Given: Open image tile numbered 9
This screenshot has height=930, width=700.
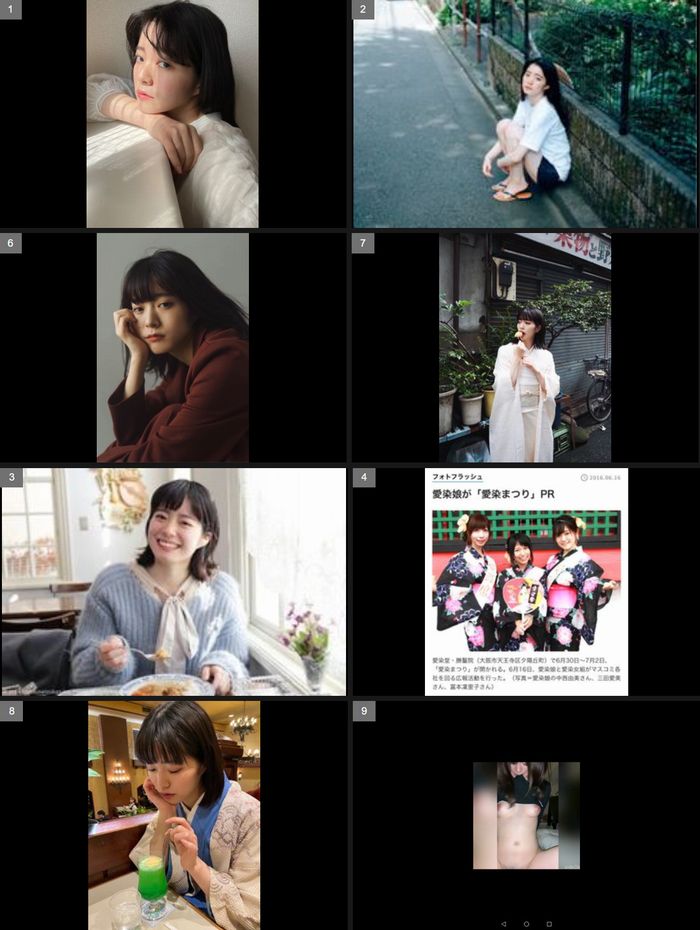Looking at the screenshot, I should [526, 815].
